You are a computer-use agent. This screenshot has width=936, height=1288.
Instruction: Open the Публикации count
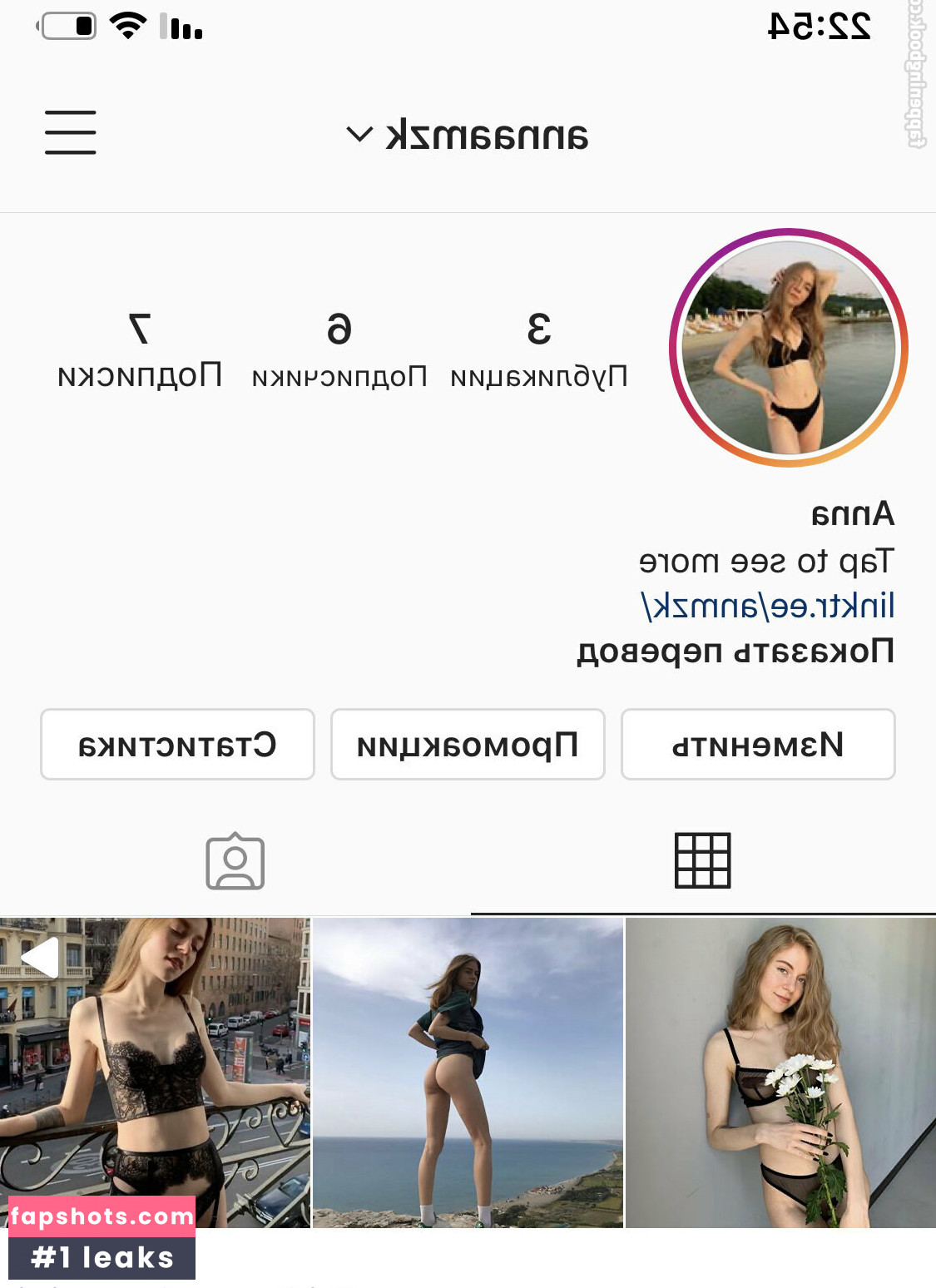[539, 349]
